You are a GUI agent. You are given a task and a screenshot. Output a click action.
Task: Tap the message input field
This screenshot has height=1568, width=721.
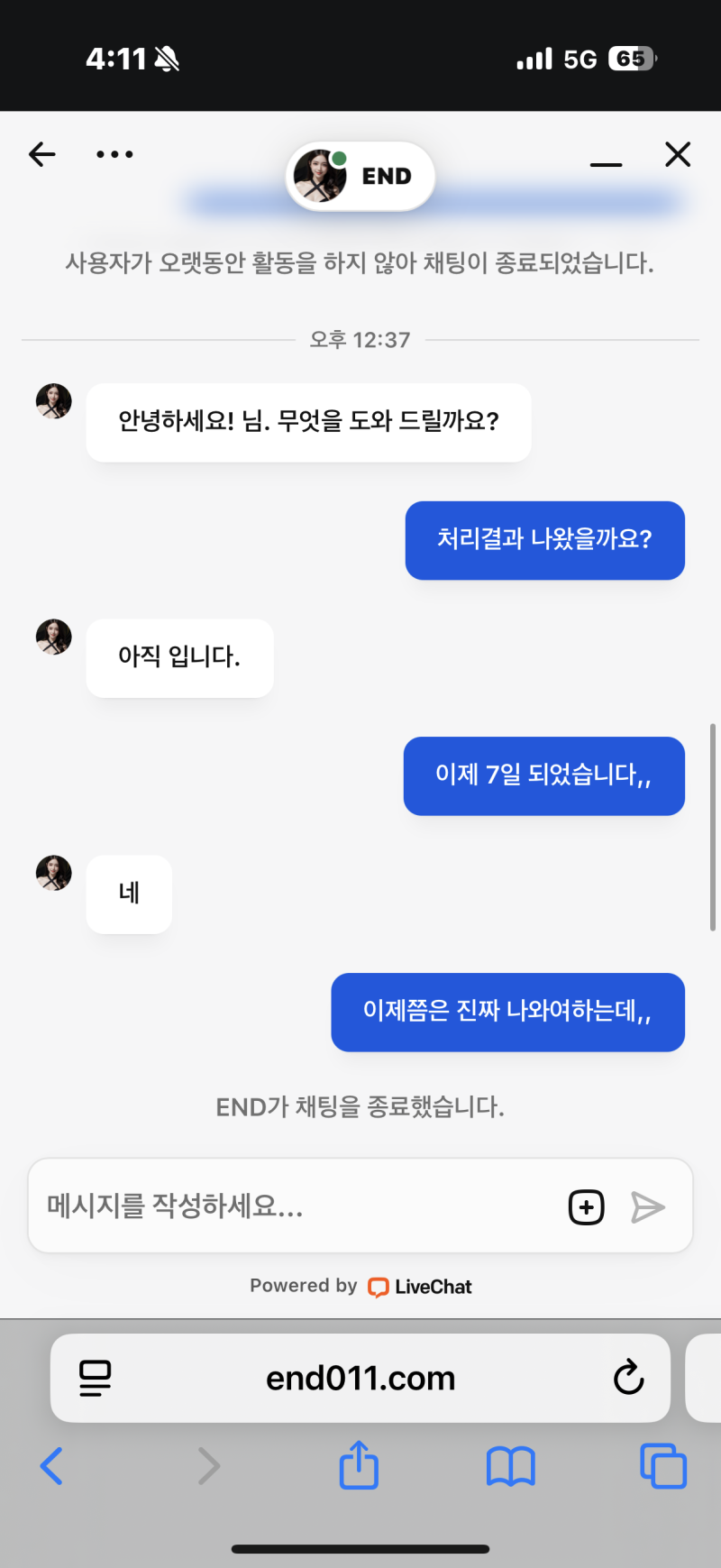pos(270,1206)
